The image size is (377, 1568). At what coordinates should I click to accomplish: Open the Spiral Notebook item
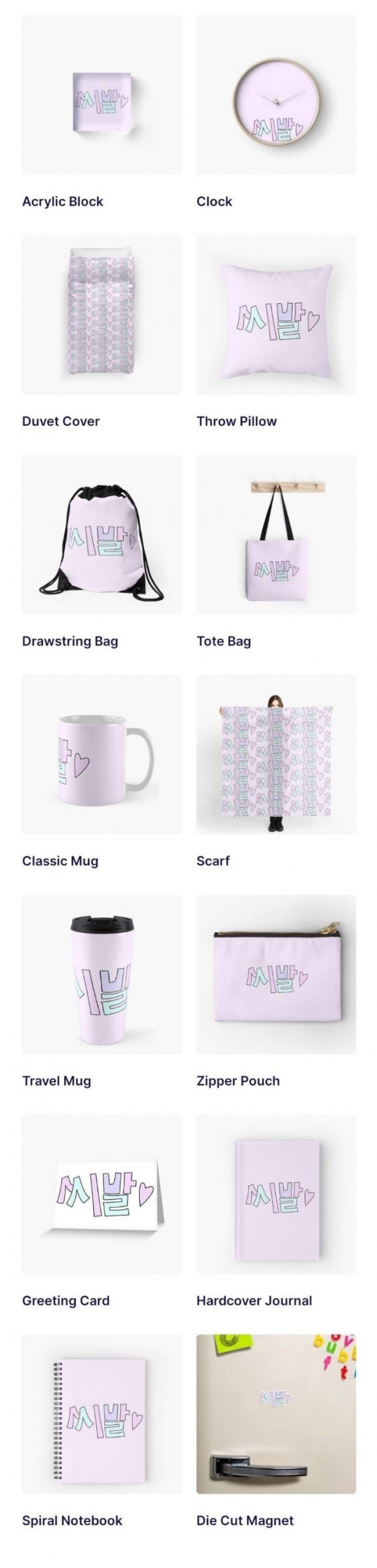(102, 1414)
